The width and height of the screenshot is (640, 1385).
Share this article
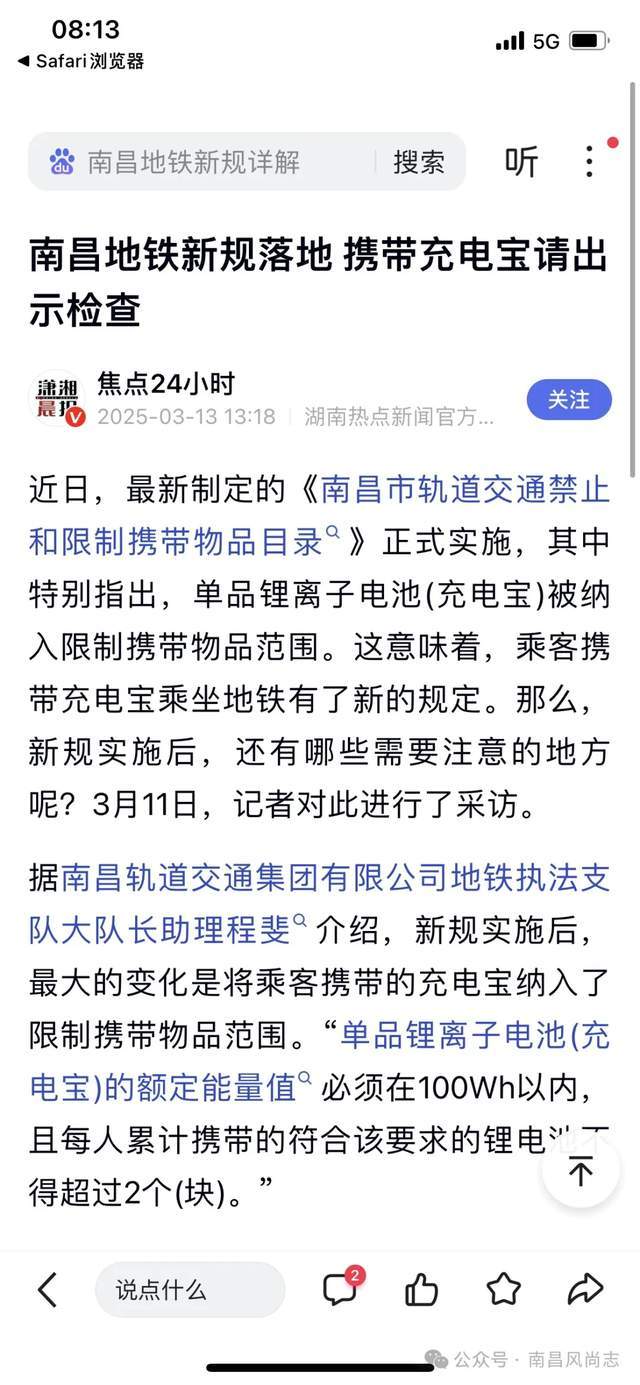tap(585, 1290)
